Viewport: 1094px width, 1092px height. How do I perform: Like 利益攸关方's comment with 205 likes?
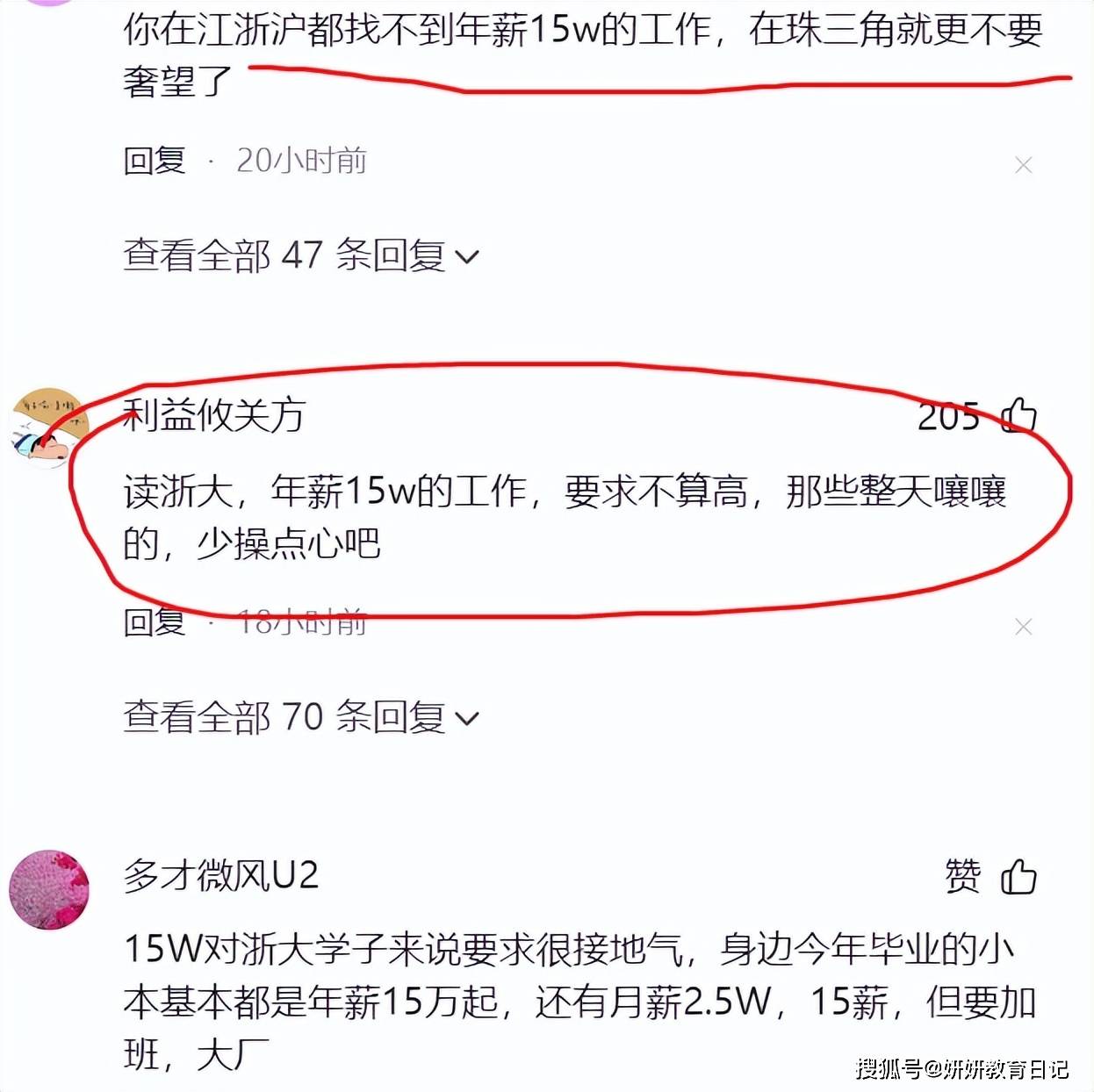(1018, 415)
